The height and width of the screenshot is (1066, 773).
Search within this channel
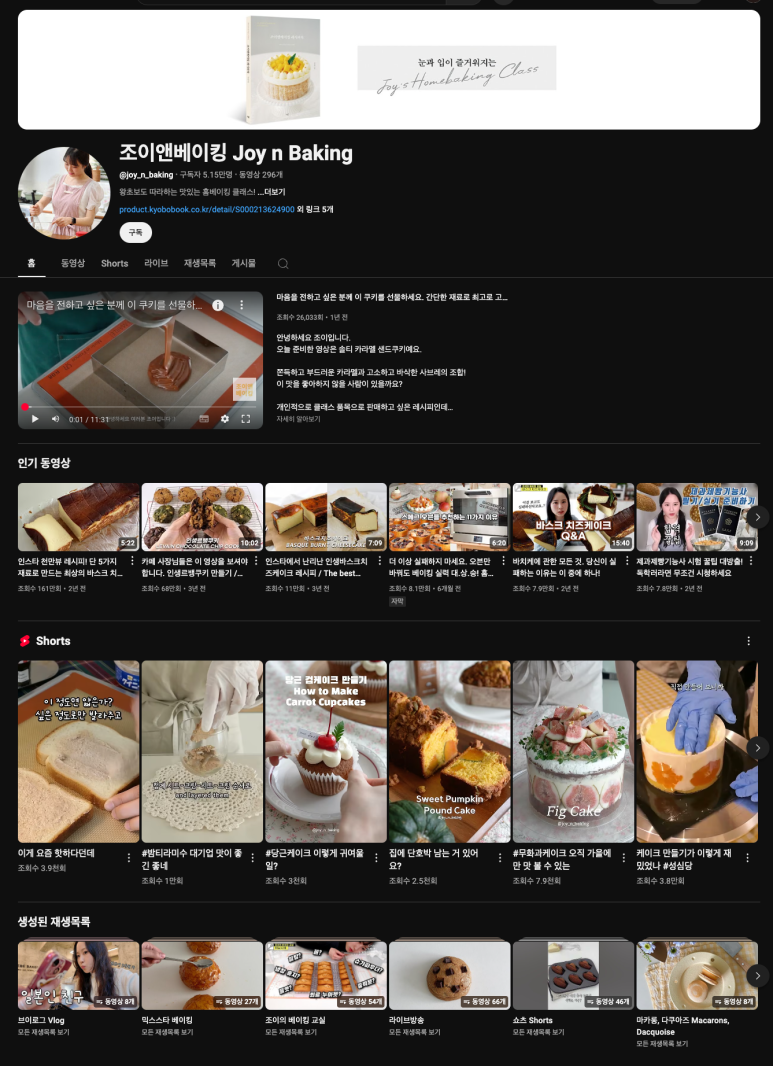click(283, 263)
